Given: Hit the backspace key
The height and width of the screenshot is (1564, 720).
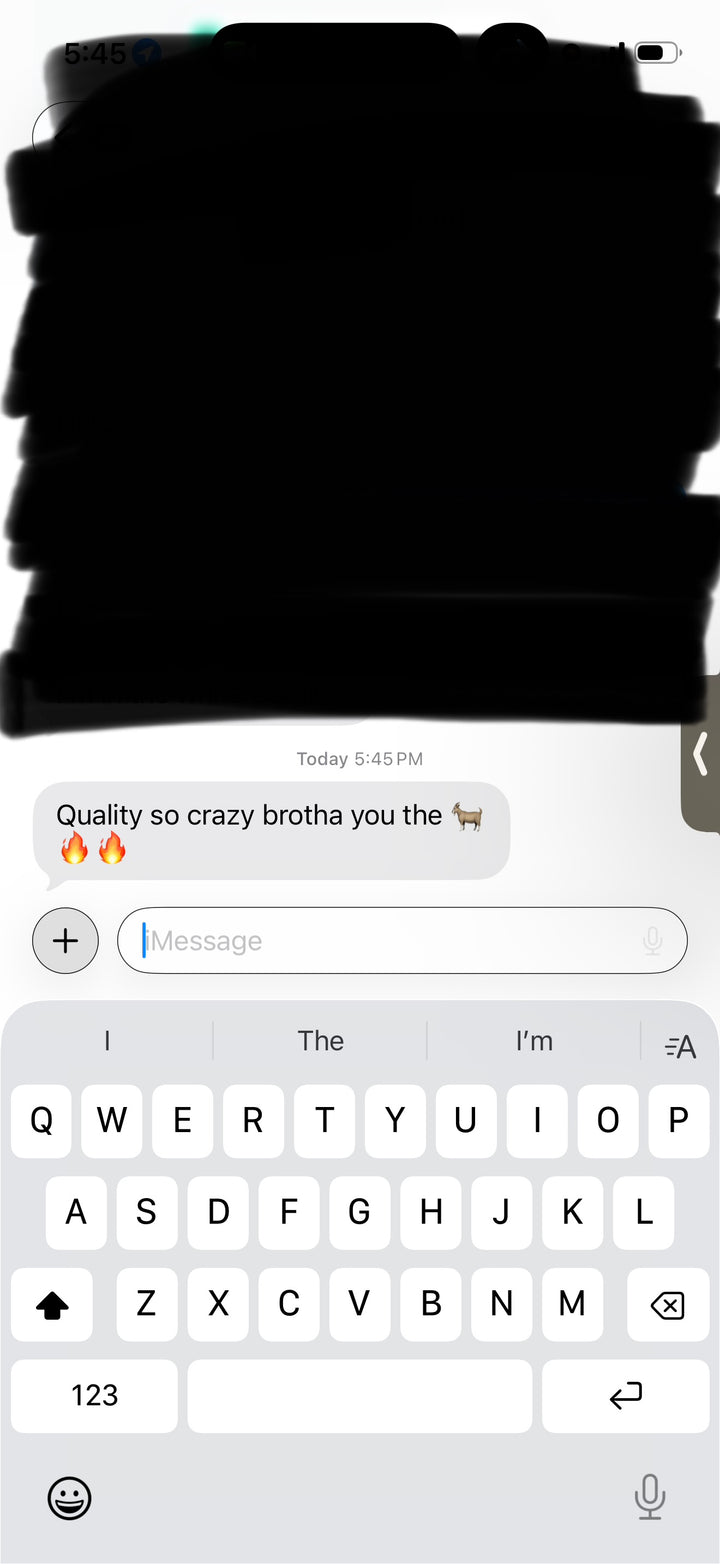Looking at the screenshot, I should pyautogui.click(x=667, y=1304).
